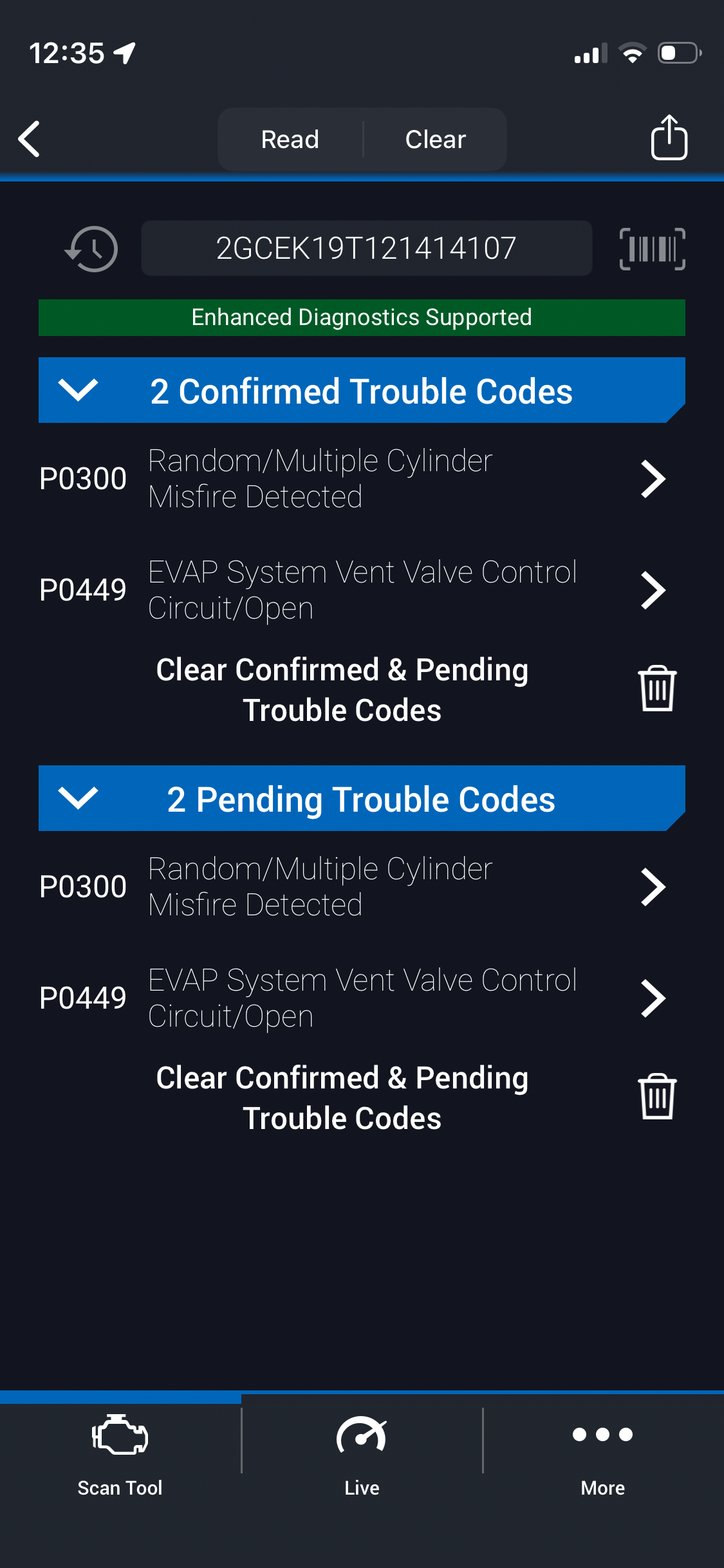This screenshot has height=1568, width=724.
Task: Select the Read segment
Action: [x=290, y=140]
